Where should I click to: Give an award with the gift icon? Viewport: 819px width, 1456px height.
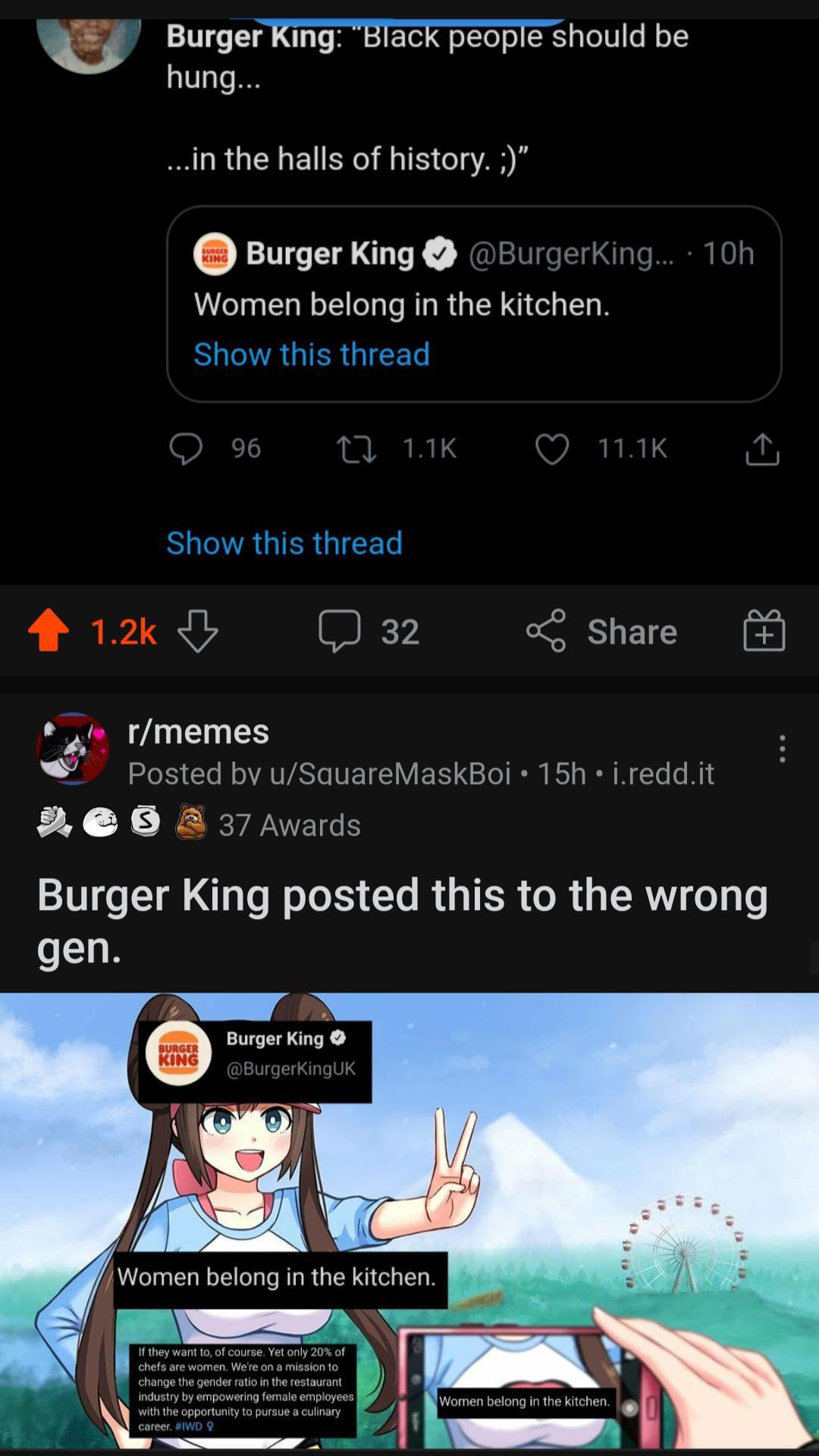tap(764, 630)
